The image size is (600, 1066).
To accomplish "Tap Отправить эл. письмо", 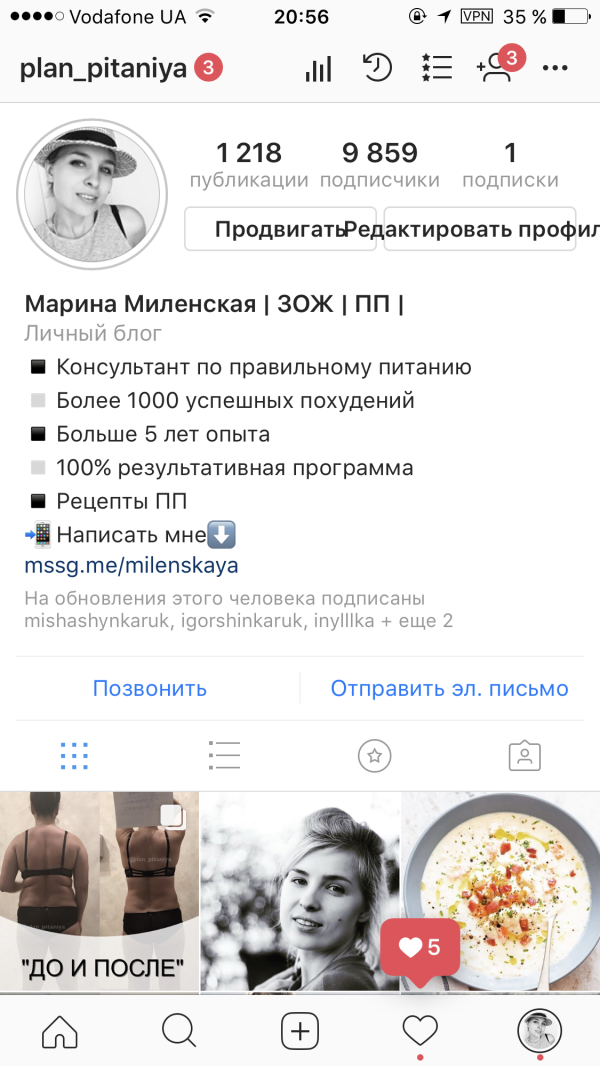I will click(449, 688).
